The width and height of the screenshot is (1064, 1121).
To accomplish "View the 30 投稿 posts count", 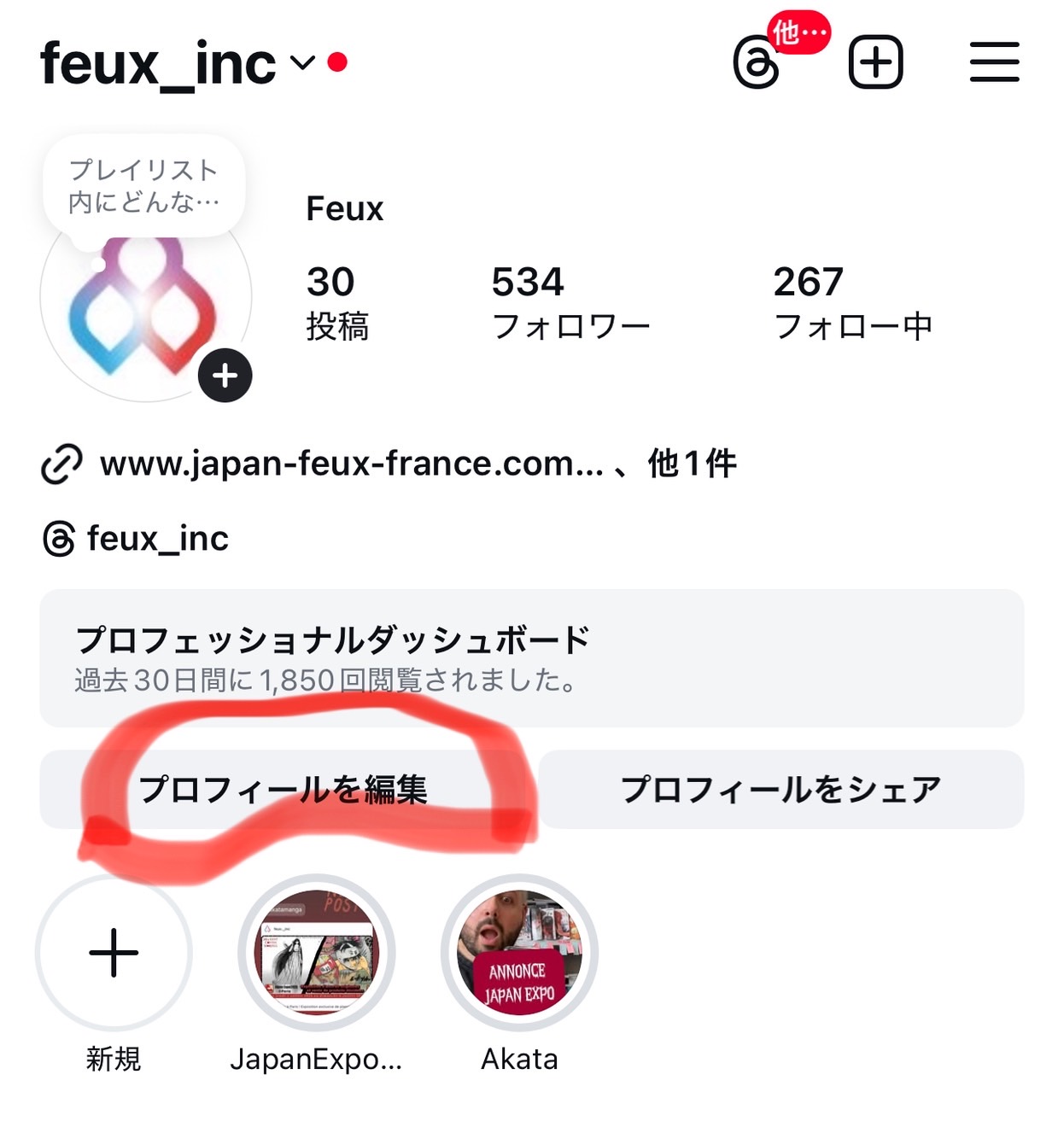I will click(337, 302).
